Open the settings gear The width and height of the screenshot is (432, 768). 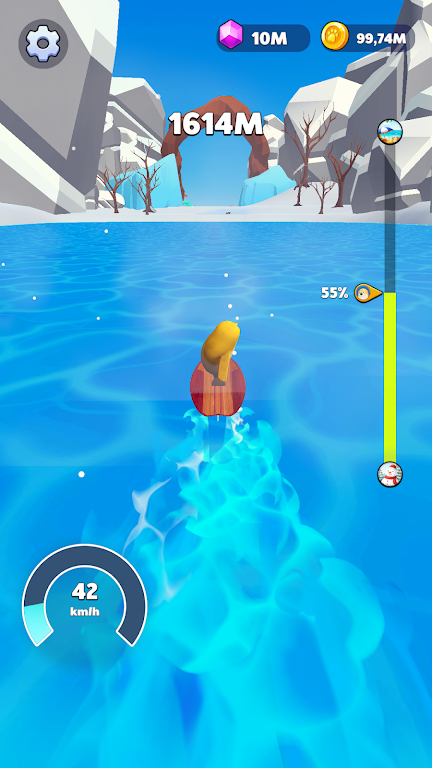pyautogui.click(x=43, y=44)
